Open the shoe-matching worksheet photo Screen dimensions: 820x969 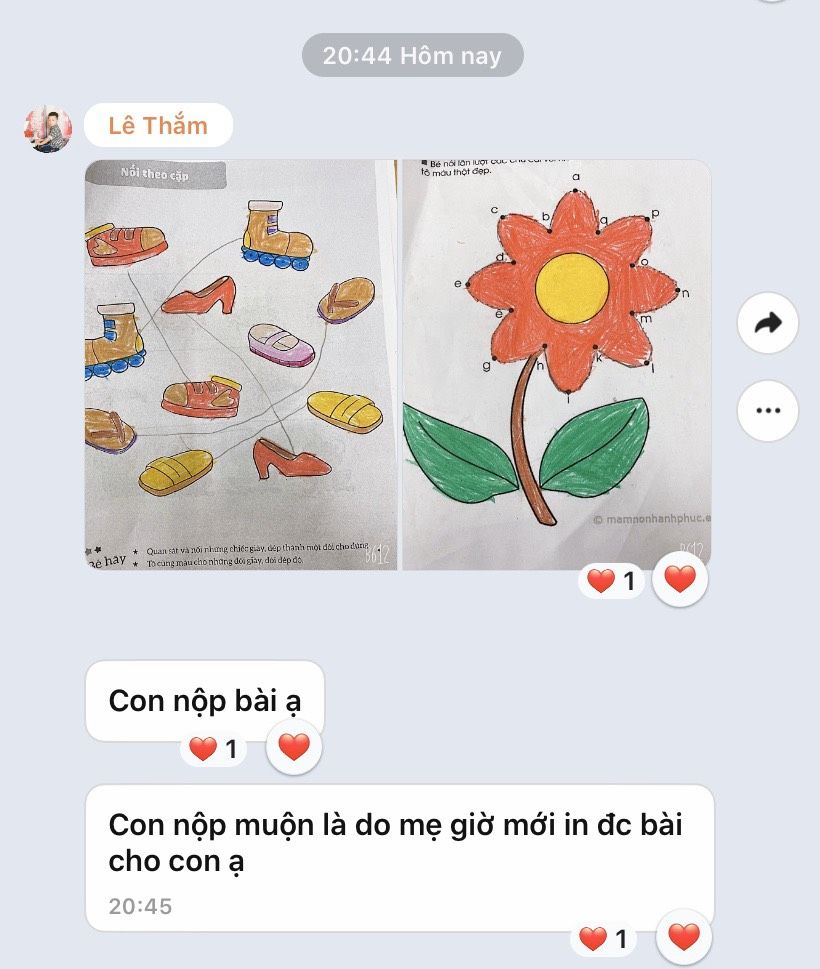pos(240,365)
